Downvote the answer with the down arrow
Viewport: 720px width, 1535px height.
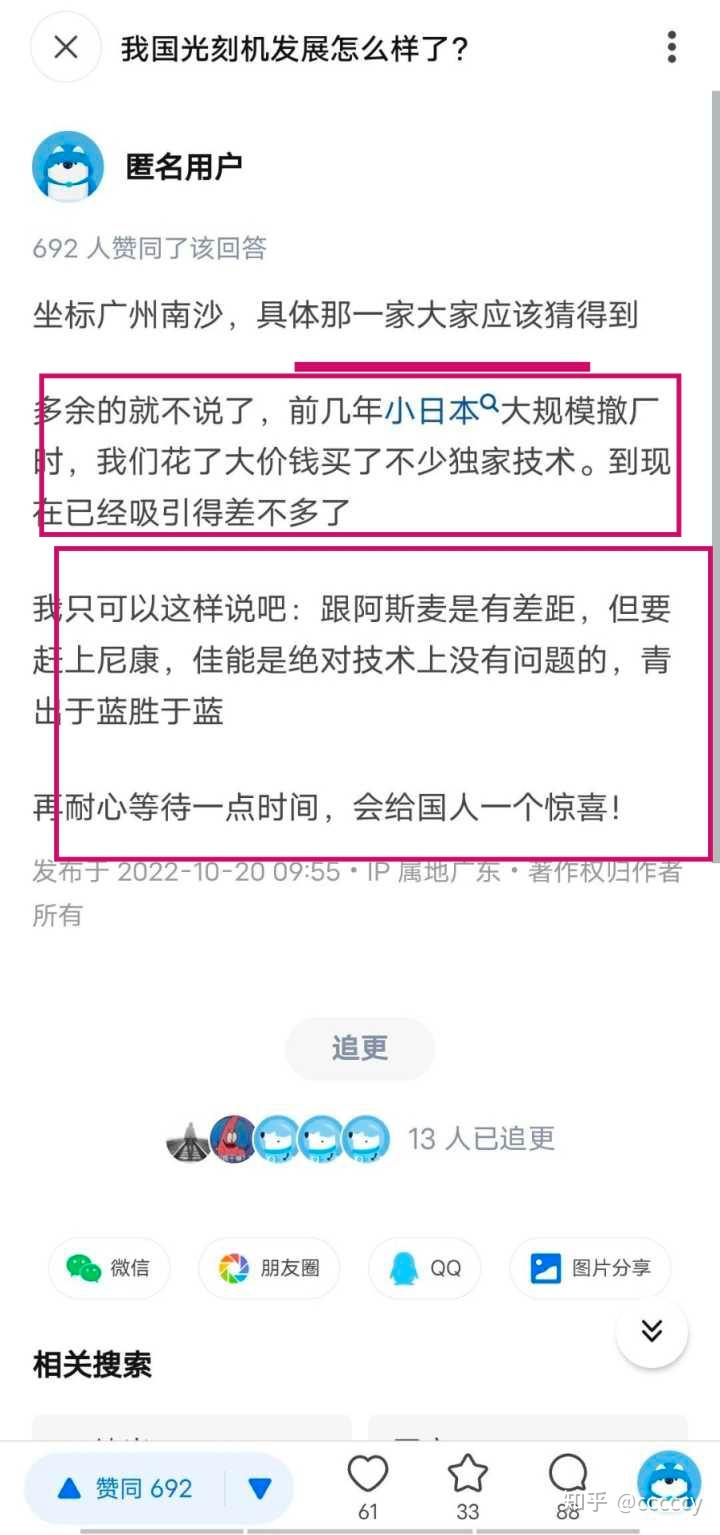pos(260,1488)
